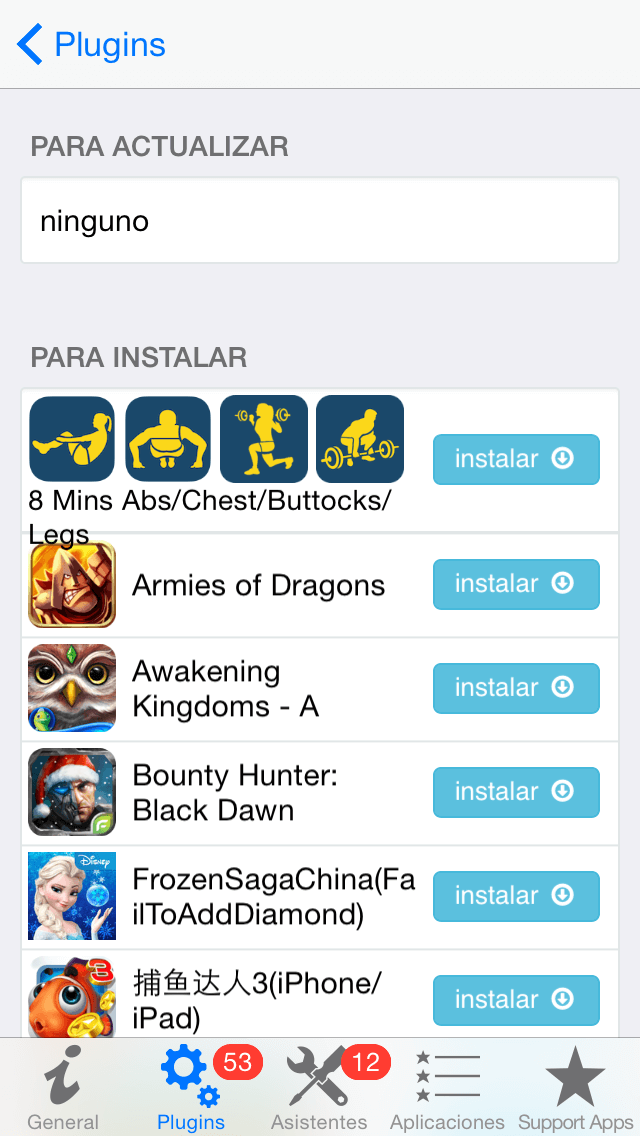Image resolution: width=640 pixels, height=1136 pixels.
Task: Install the FrozenSagaChina plugin
Action: [516, 896]
